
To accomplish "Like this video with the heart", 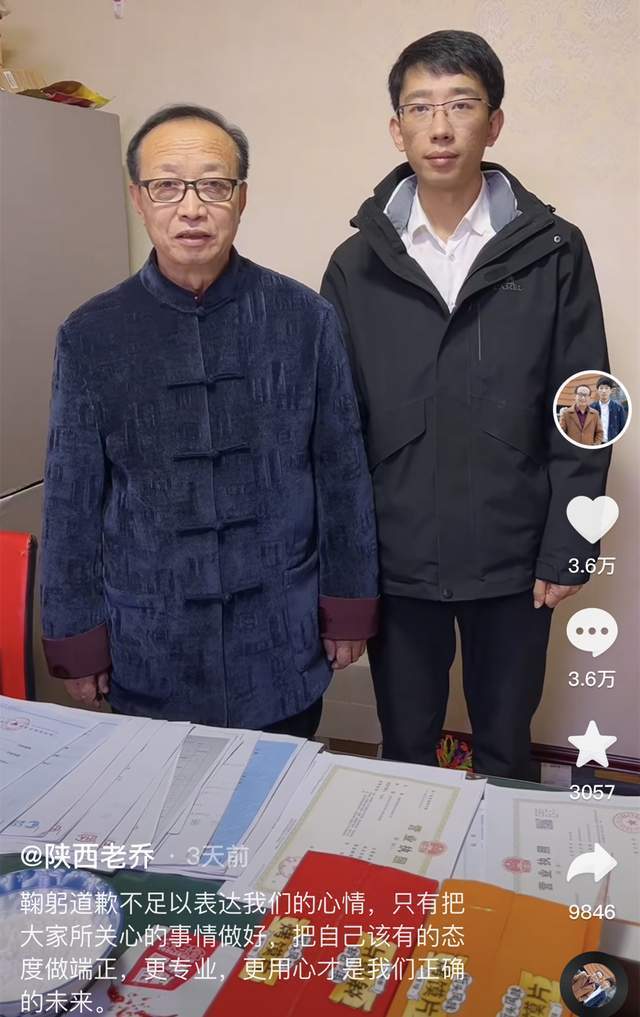I will 592,520.
